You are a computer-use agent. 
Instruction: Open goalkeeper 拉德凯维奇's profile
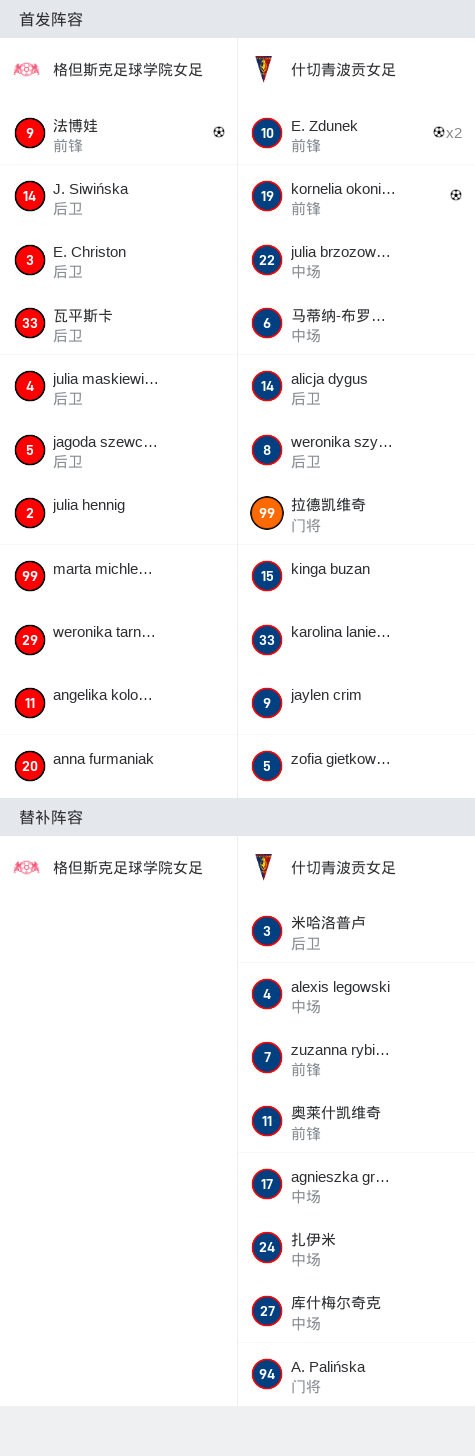(x=356, y=513)
